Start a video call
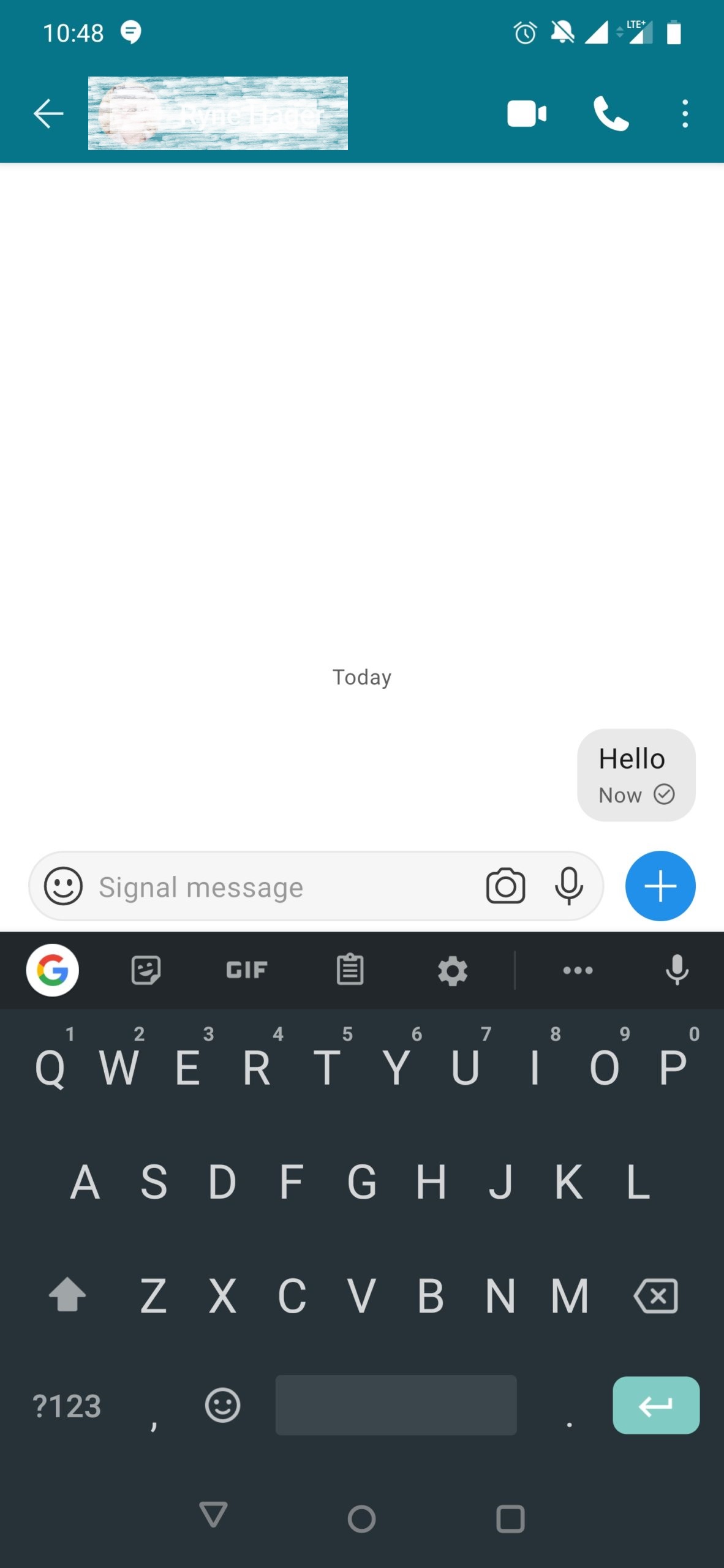 pos(527,114)
